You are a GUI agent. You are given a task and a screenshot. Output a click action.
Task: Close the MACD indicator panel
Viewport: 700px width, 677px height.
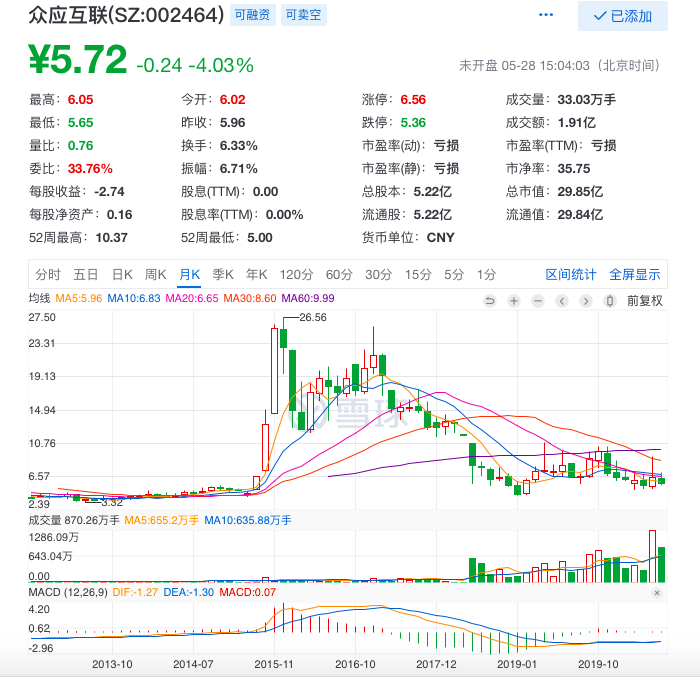(x=657, y=594)
